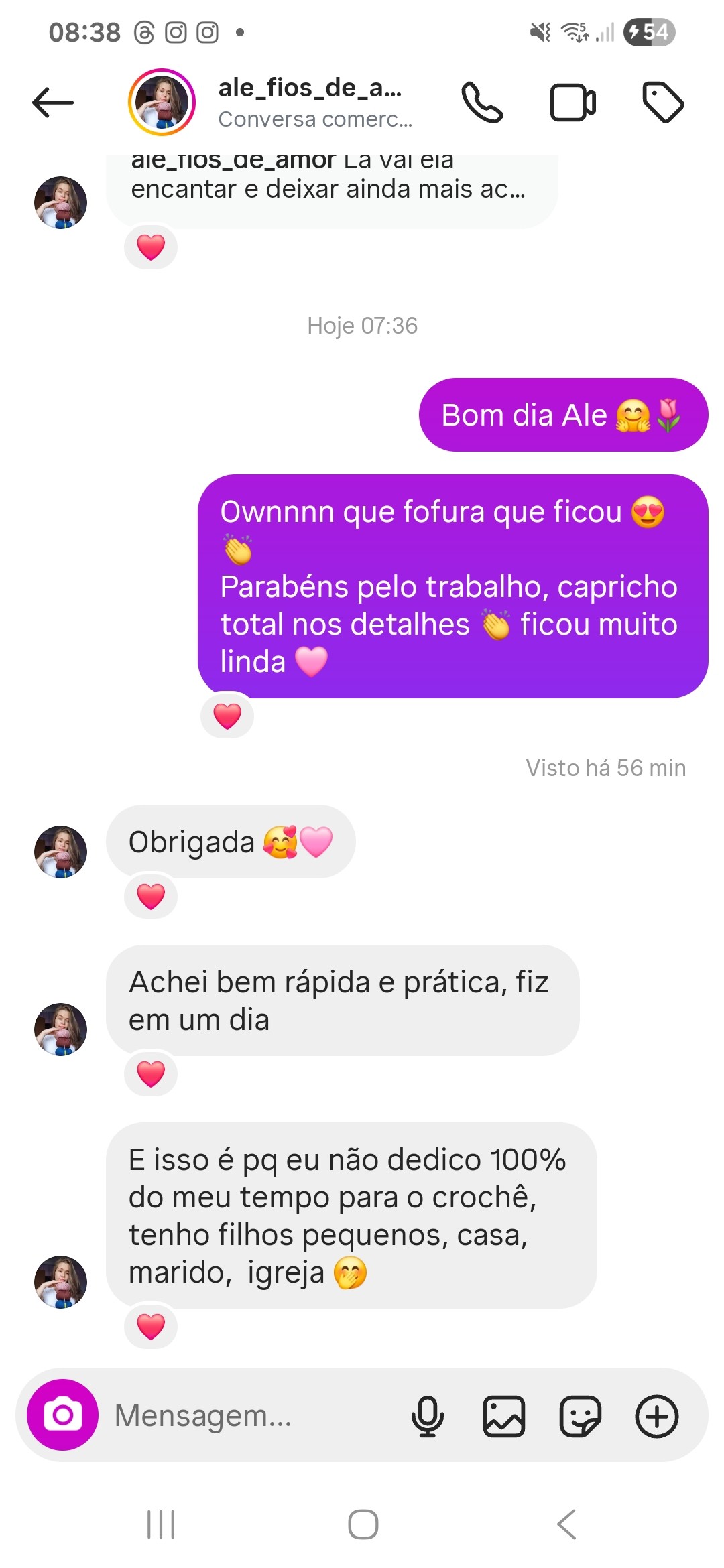The image size is (724, 1568).
Task: Focus the Mensagem... text field
Action: (255, 1415)
